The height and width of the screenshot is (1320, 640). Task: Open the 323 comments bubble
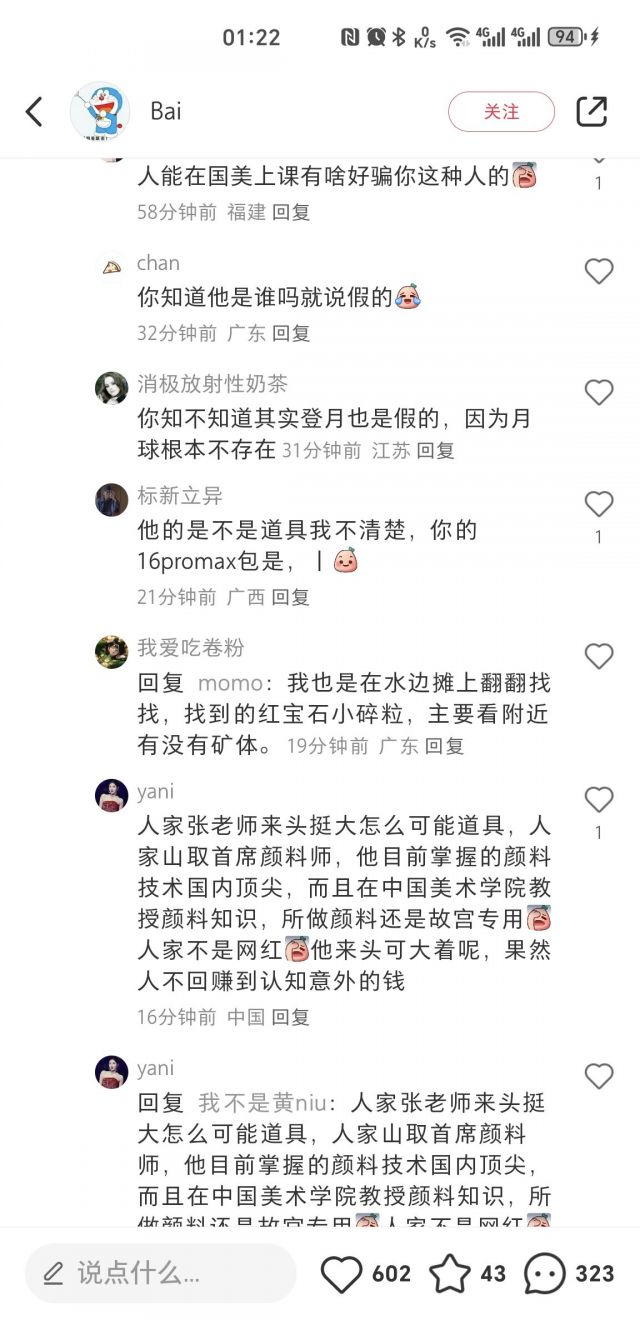[545, 1273]
